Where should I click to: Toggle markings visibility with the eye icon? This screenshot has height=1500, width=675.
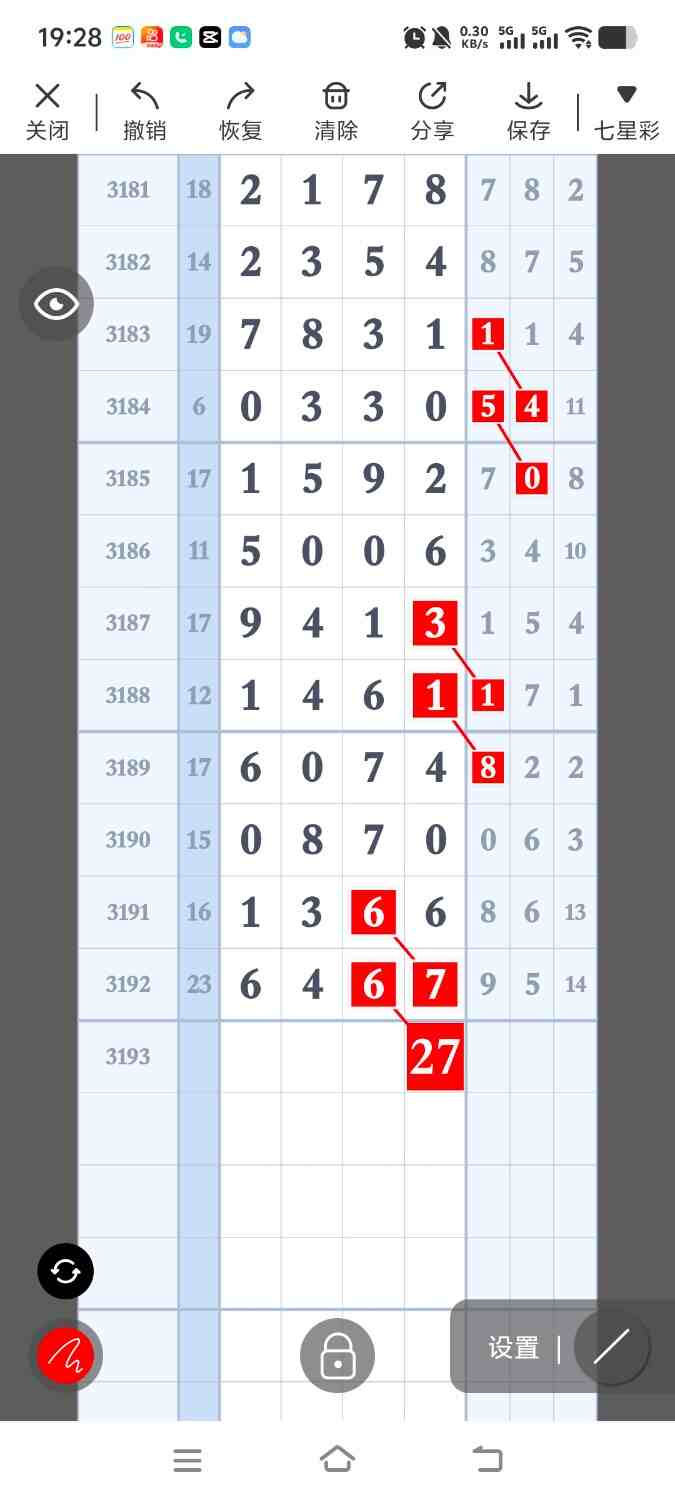point(56,304)
